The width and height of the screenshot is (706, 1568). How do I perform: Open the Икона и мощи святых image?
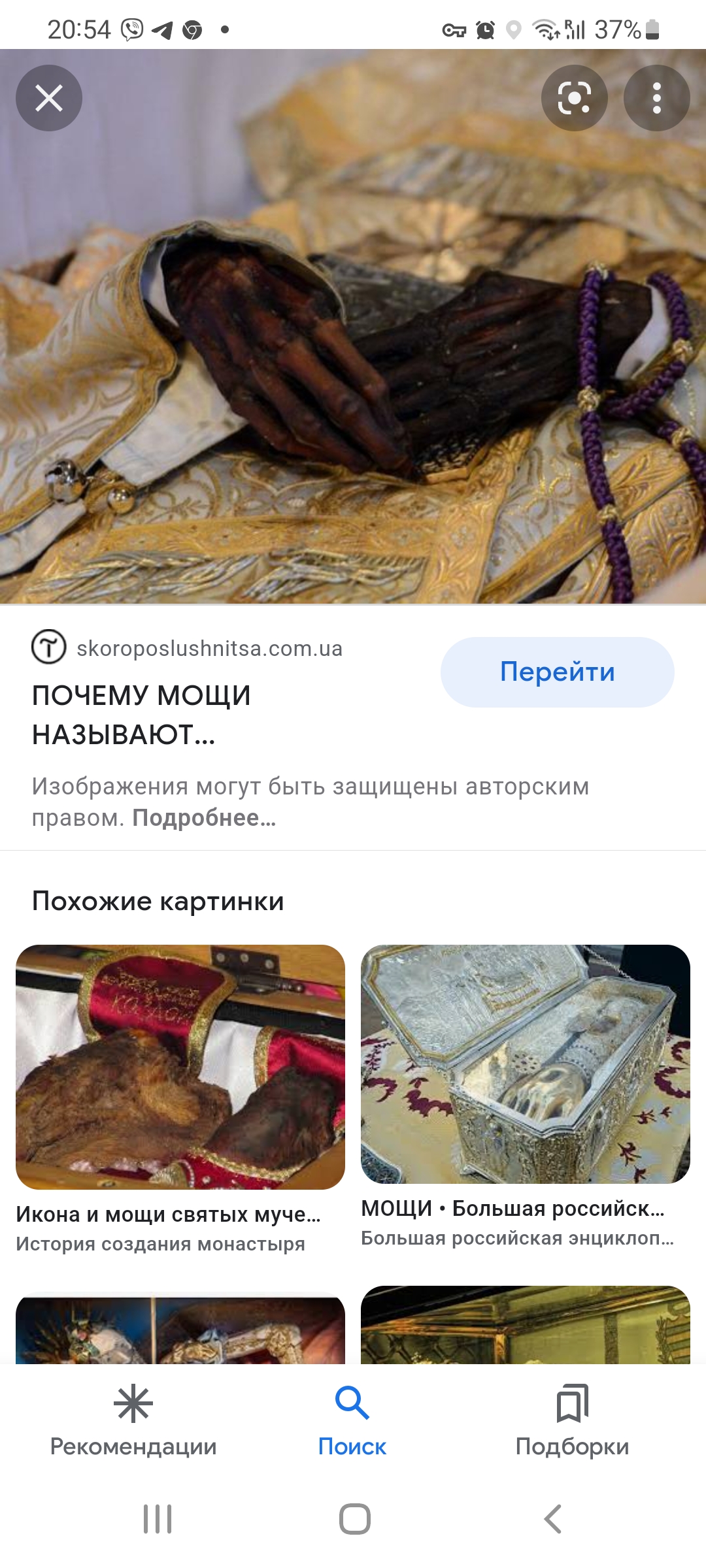pyautogui.click(x=180, y=1066)
